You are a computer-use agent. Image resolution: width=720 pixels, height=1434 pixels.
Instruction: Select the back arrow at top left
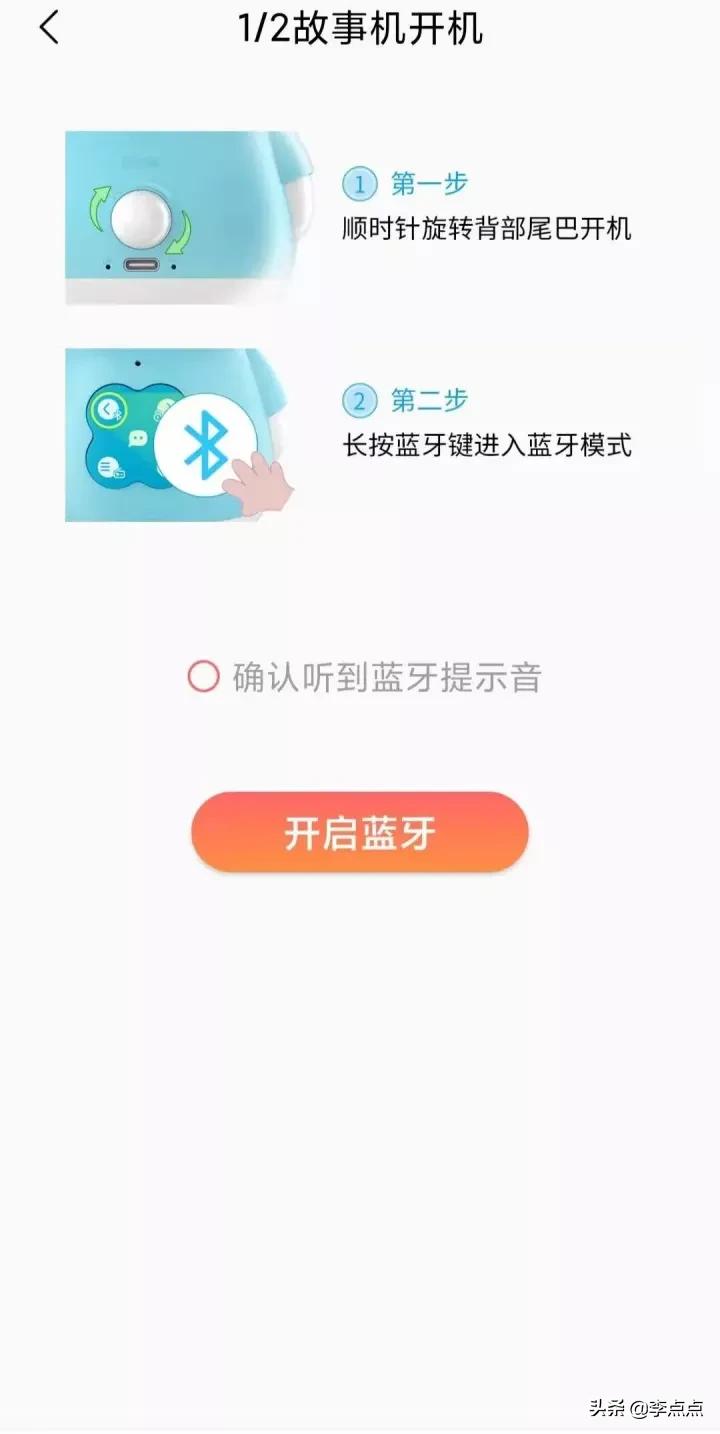pos(50,29)
